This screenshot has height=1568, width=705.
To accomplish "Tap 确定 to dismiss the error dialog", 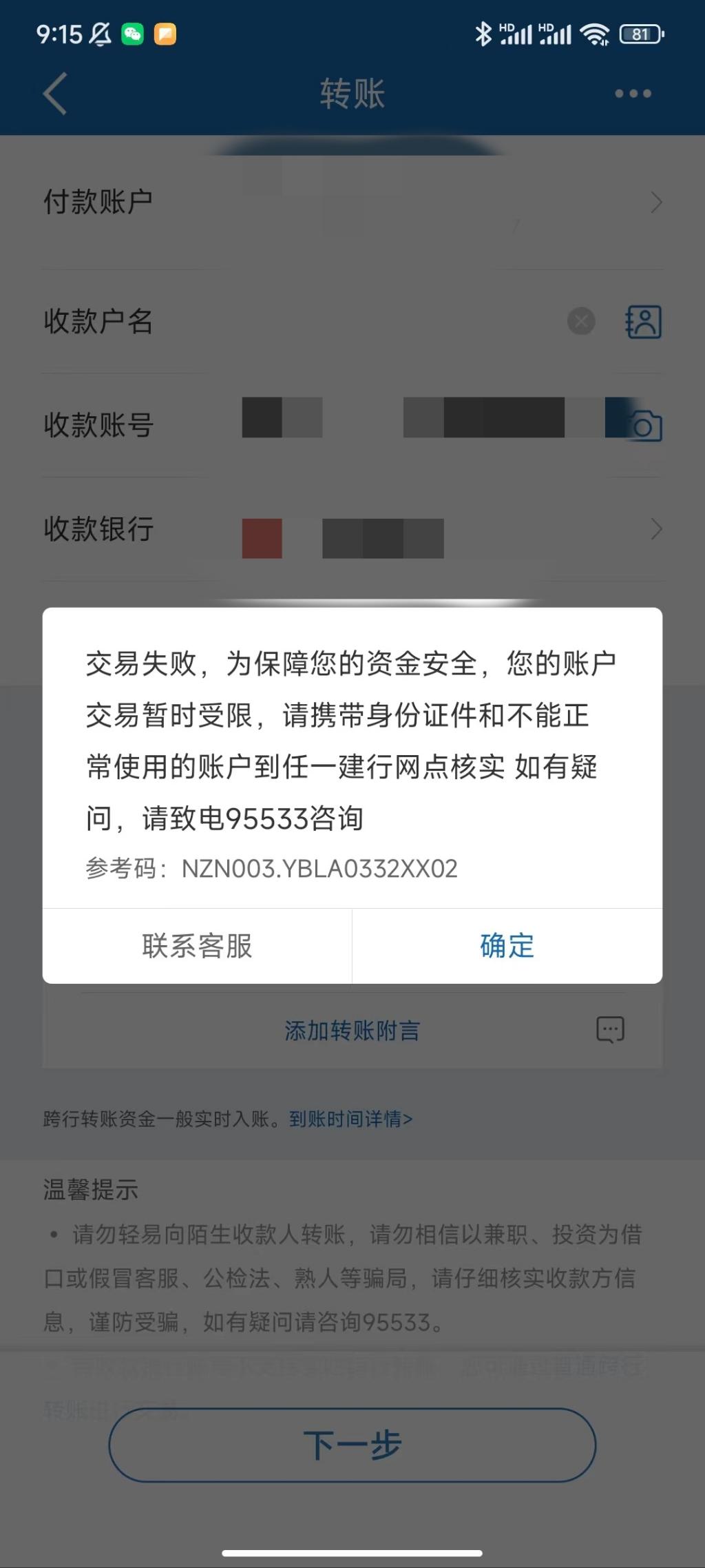I will 507,946.
